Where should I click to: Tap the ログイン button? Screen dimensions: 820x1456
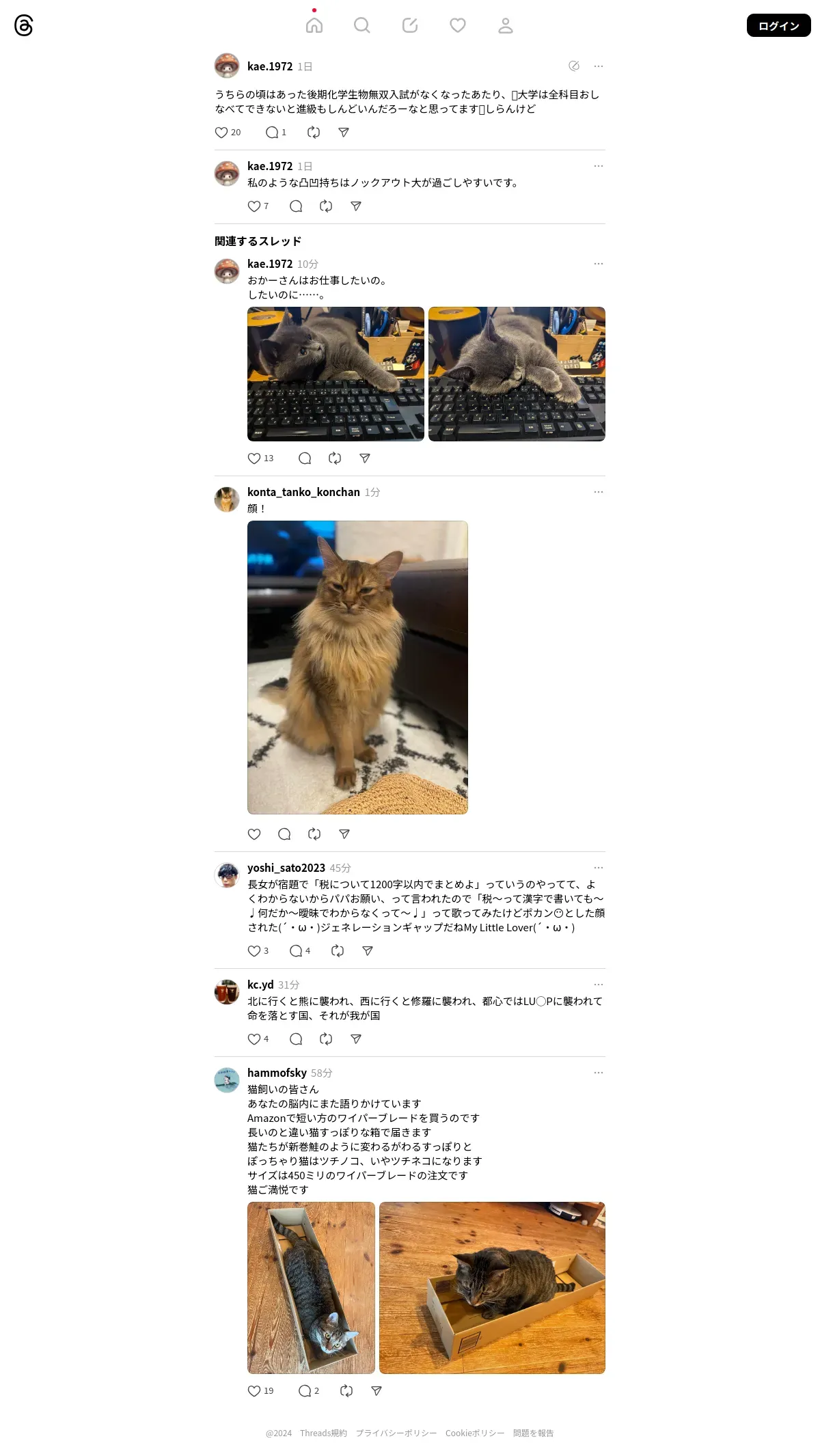(778, 25)
